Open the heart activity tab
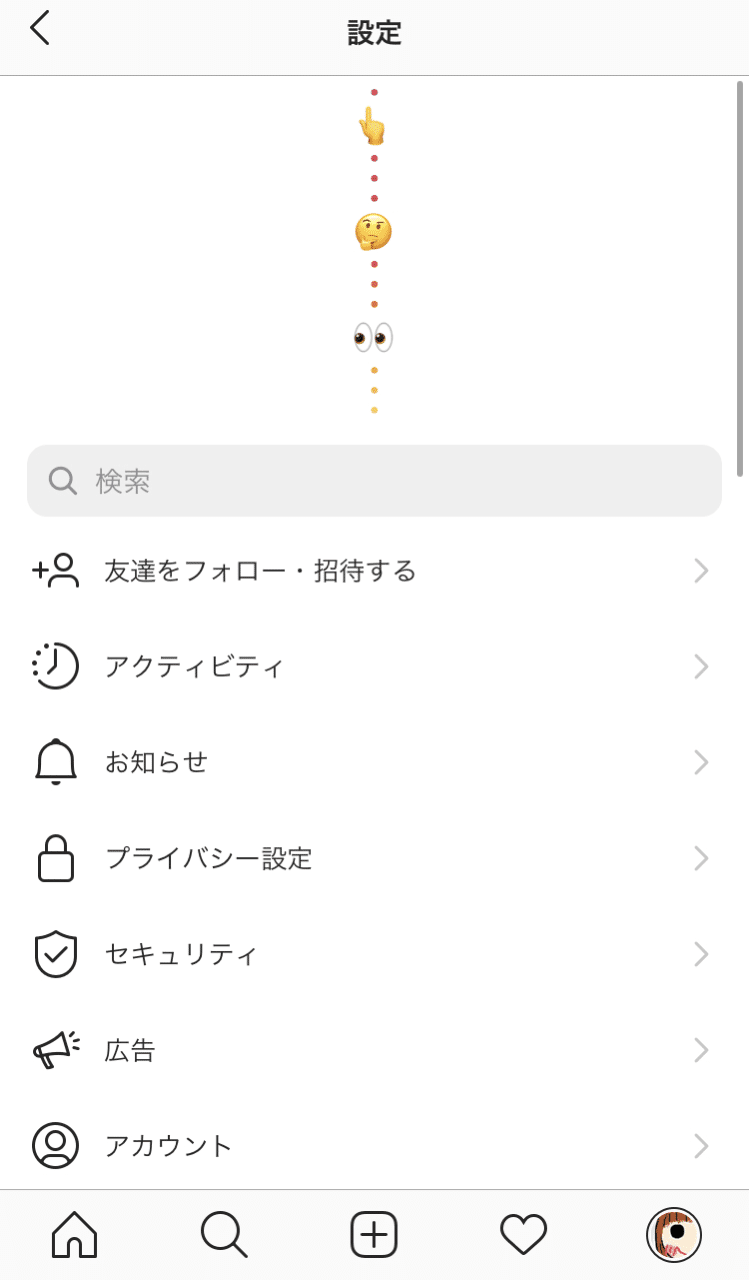Screen dimensions: 749x1280 [x=524, y=1234]
